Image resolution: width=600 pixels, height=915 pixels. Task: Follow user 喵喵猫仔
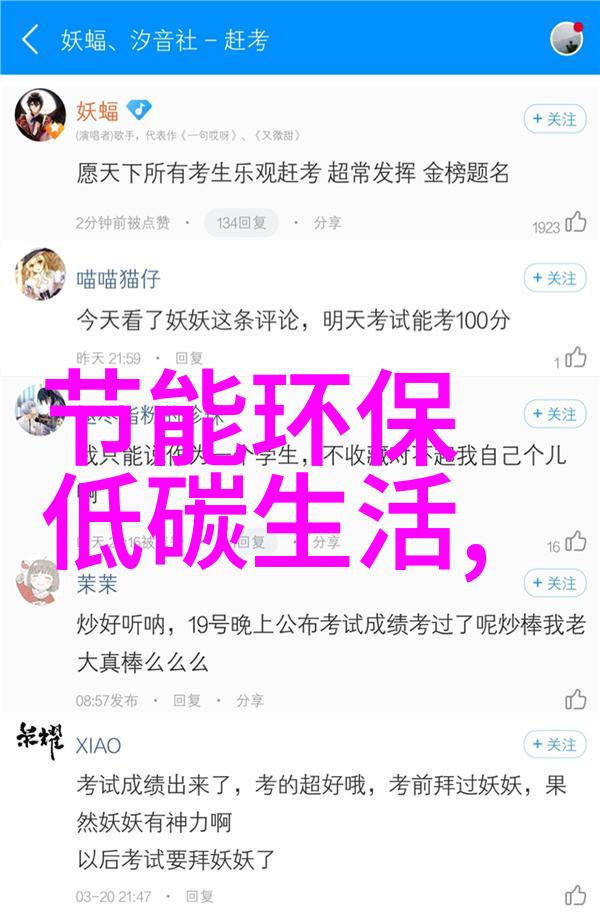tap(554, 278)
